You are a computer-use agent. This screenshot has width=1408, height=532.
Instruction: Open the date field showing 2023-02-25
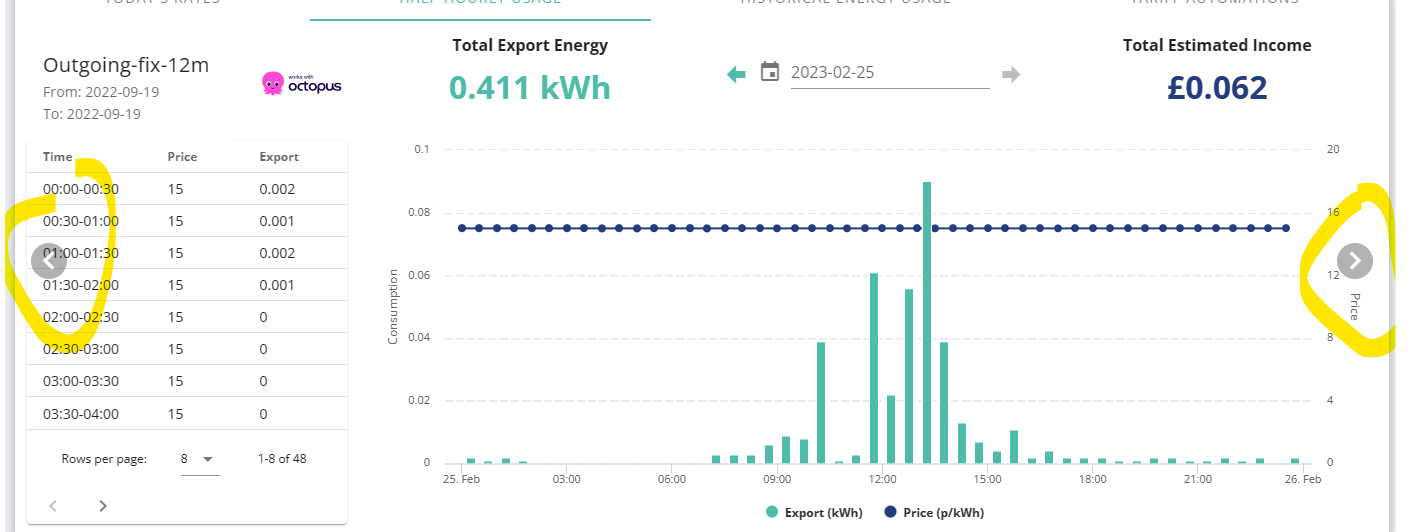(890, 73)
